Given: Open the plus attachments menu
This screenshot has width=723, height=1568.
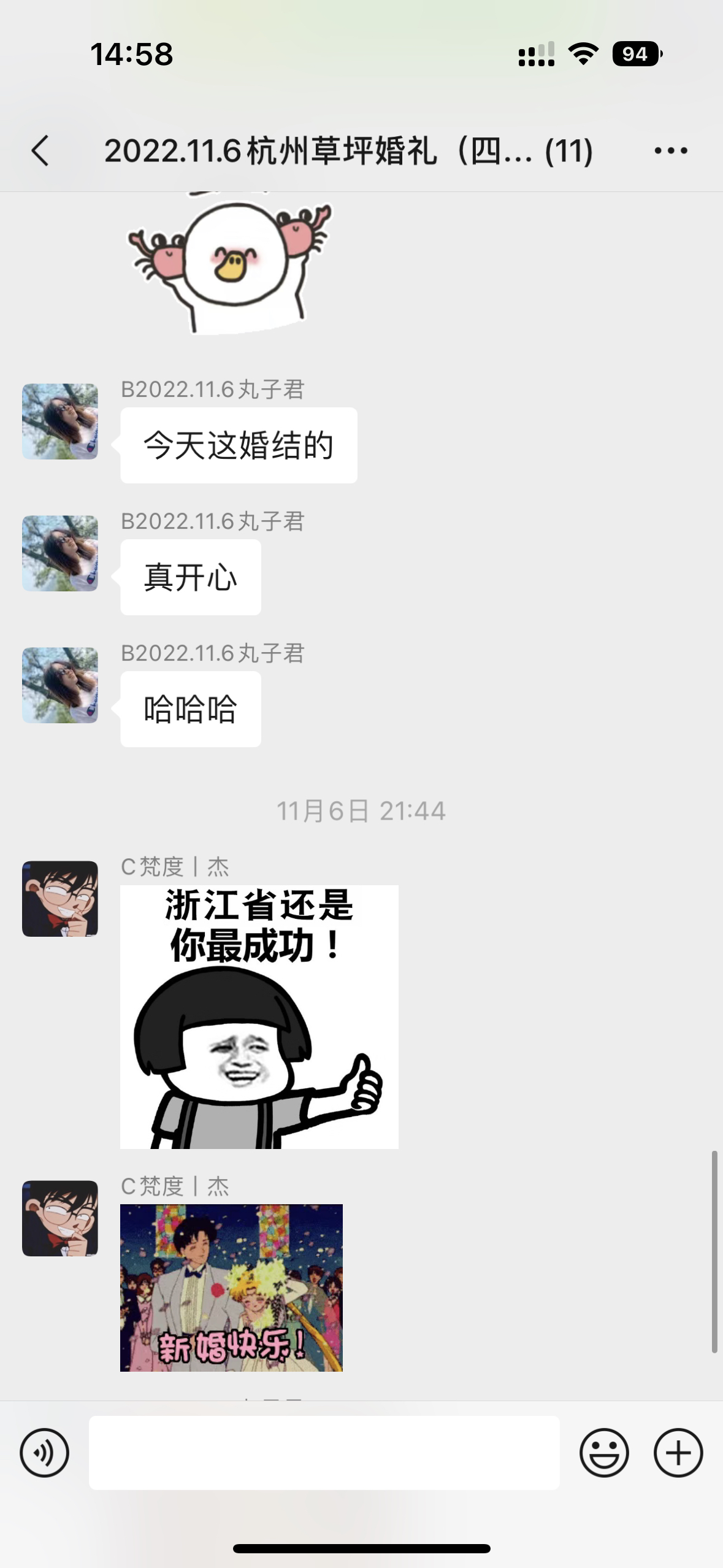Looking at the screenshot, I should [678, 1453].
